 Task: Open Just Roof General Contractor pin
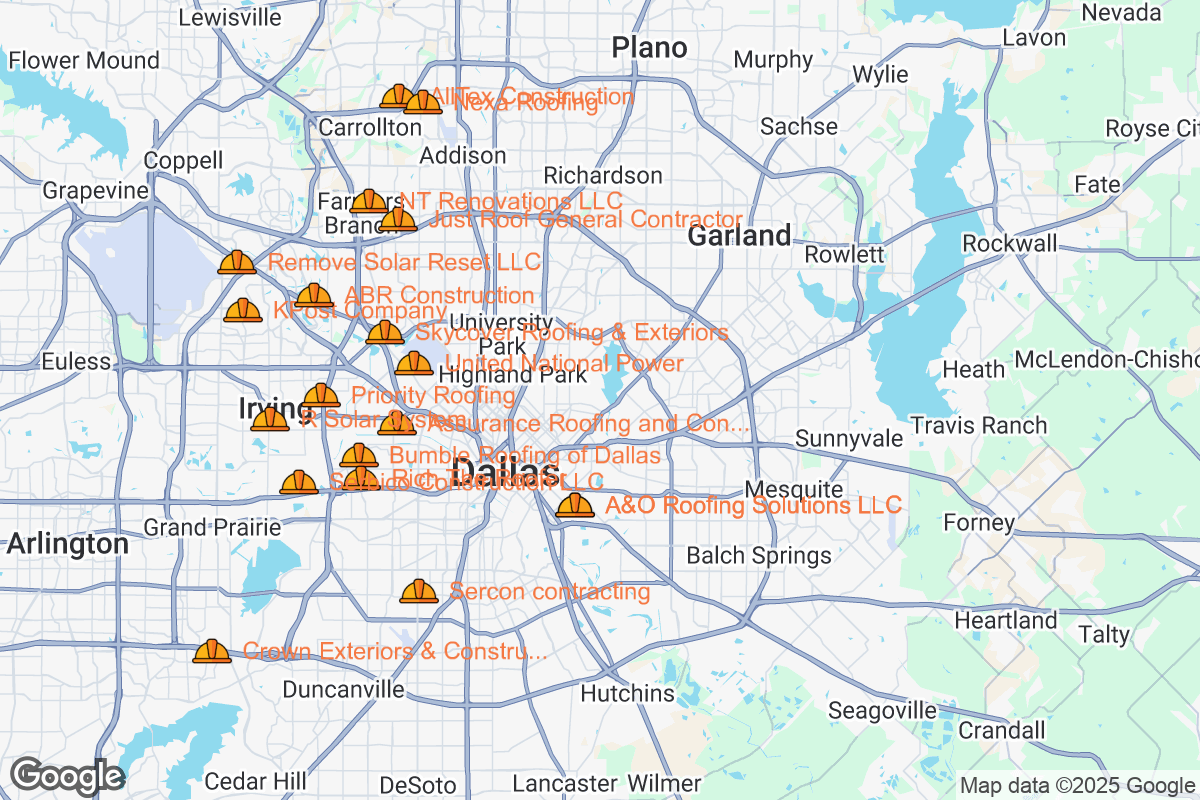coord(398,220)
